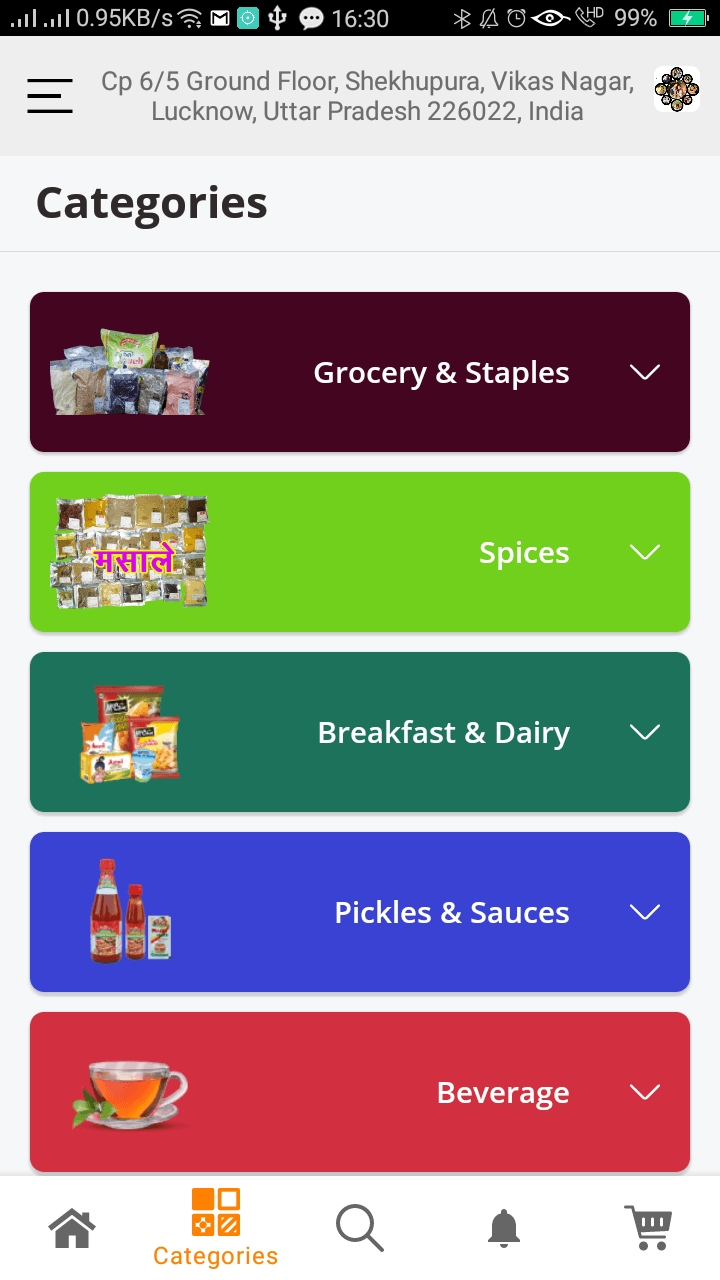Expand the Beverage category

coord(644,1092)
